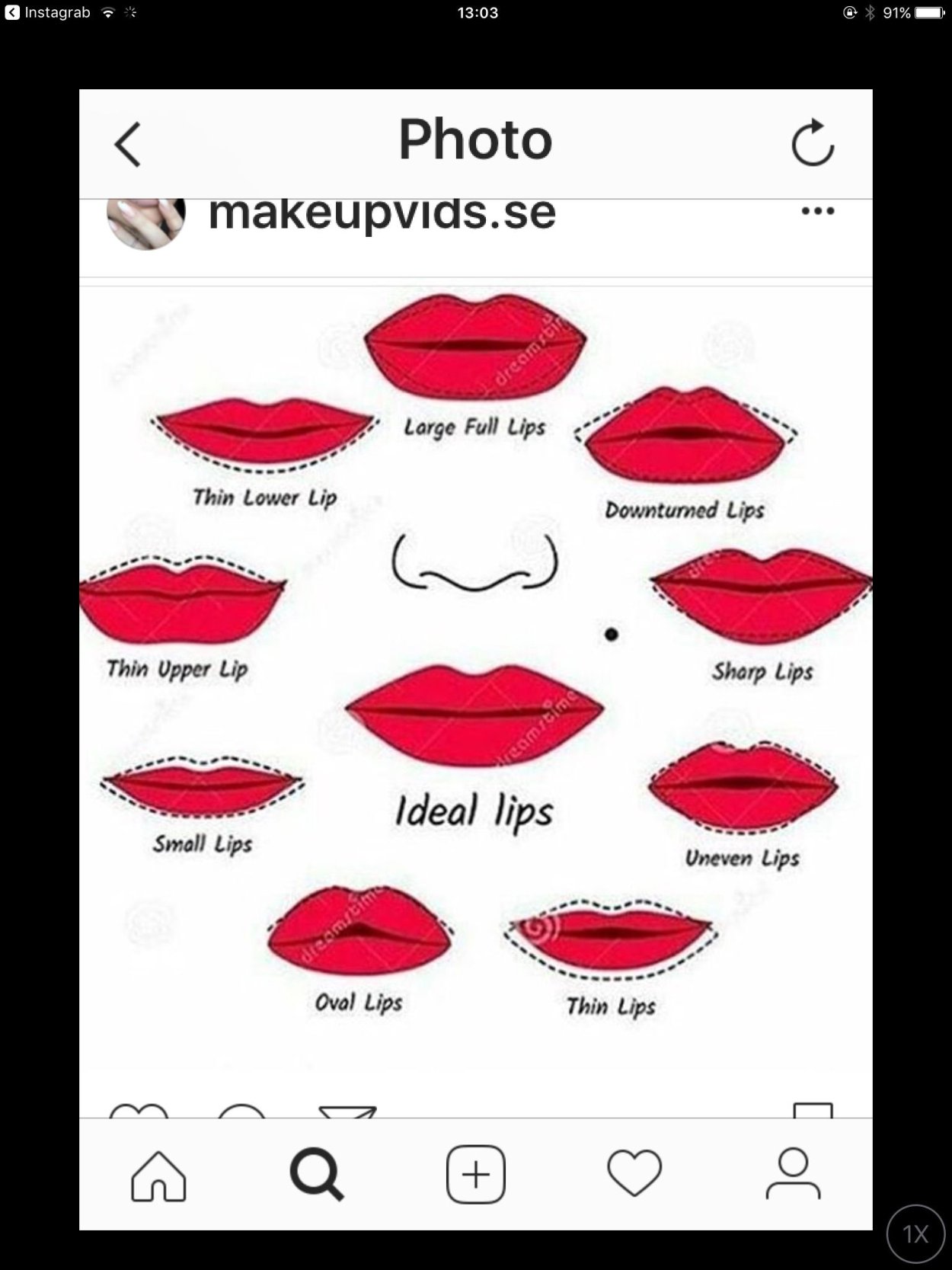
Task: Switch to the Search tab
Action: click(x=317, y=1174)
